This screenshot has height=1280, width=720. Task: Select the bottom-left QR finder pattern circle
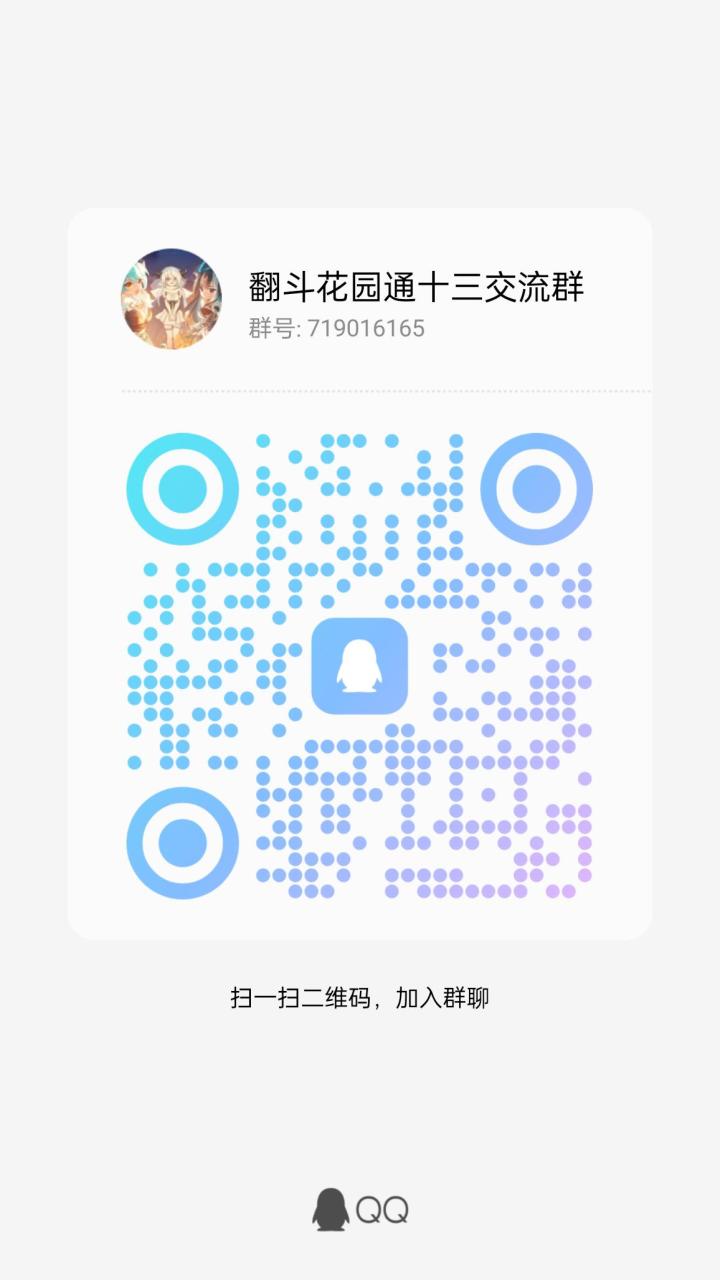[182, 843]
